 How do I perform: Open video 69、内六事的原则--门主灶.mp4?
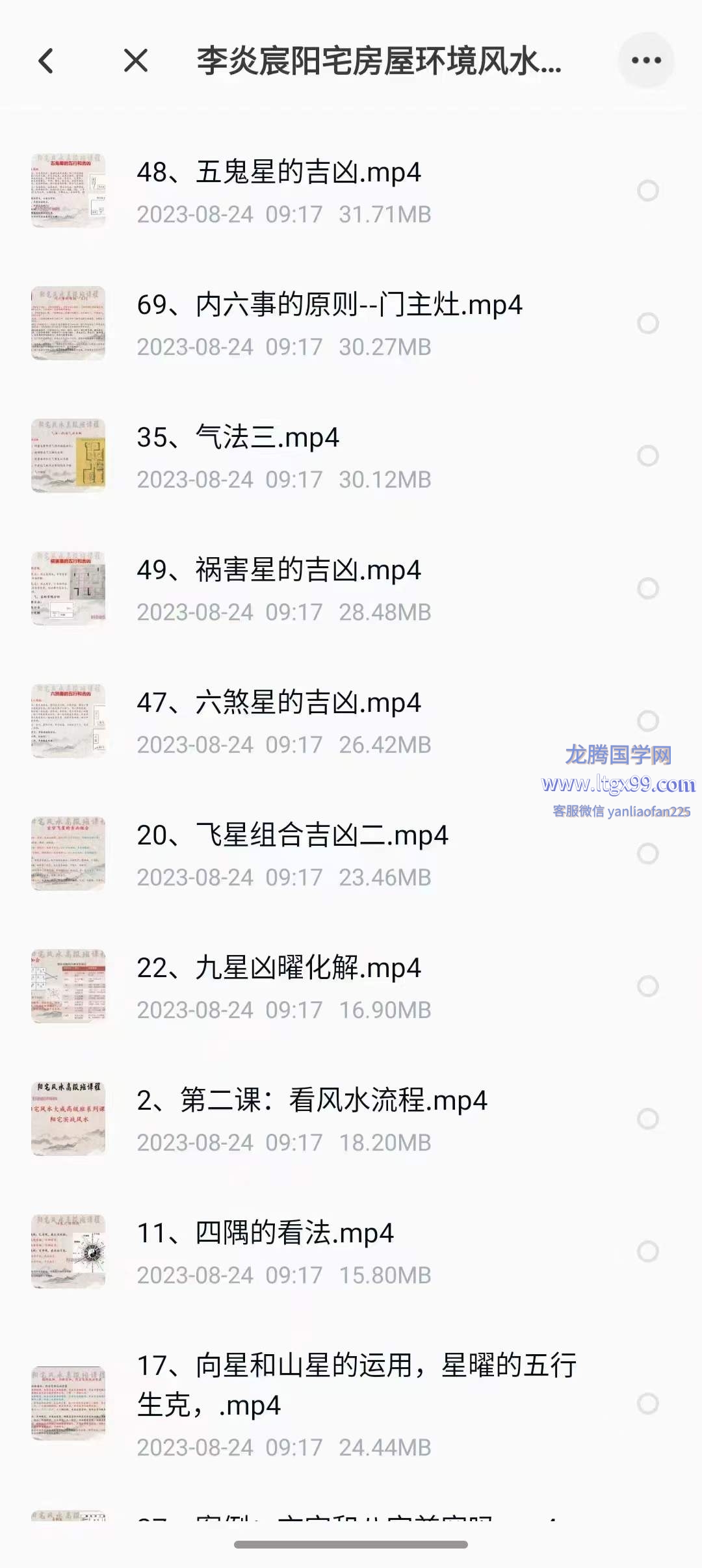click(x=330, y=306)
